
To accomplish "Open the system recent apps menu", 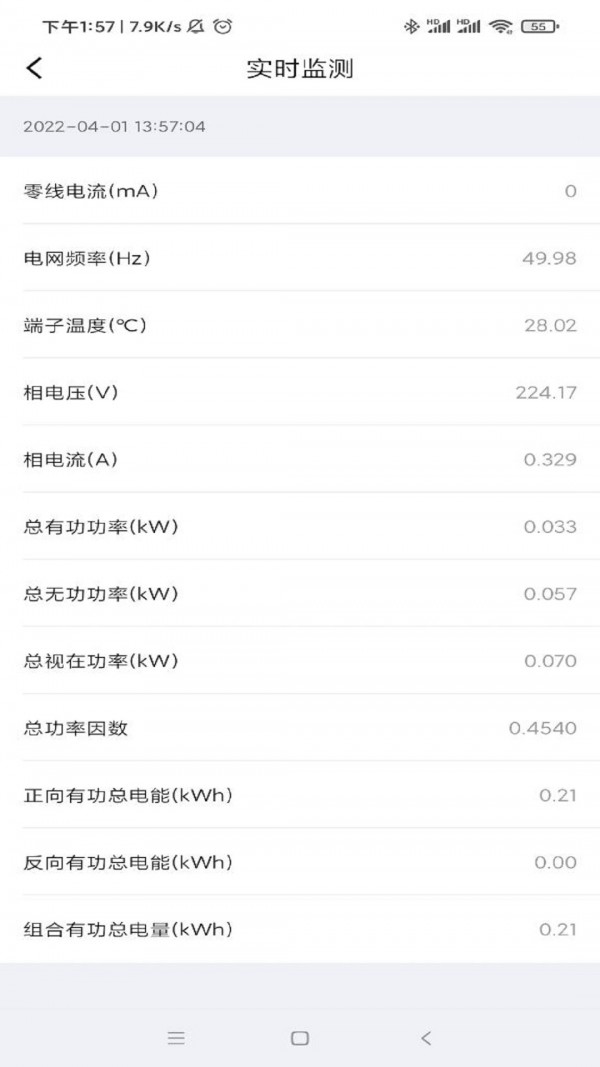I will [176, 1038].
